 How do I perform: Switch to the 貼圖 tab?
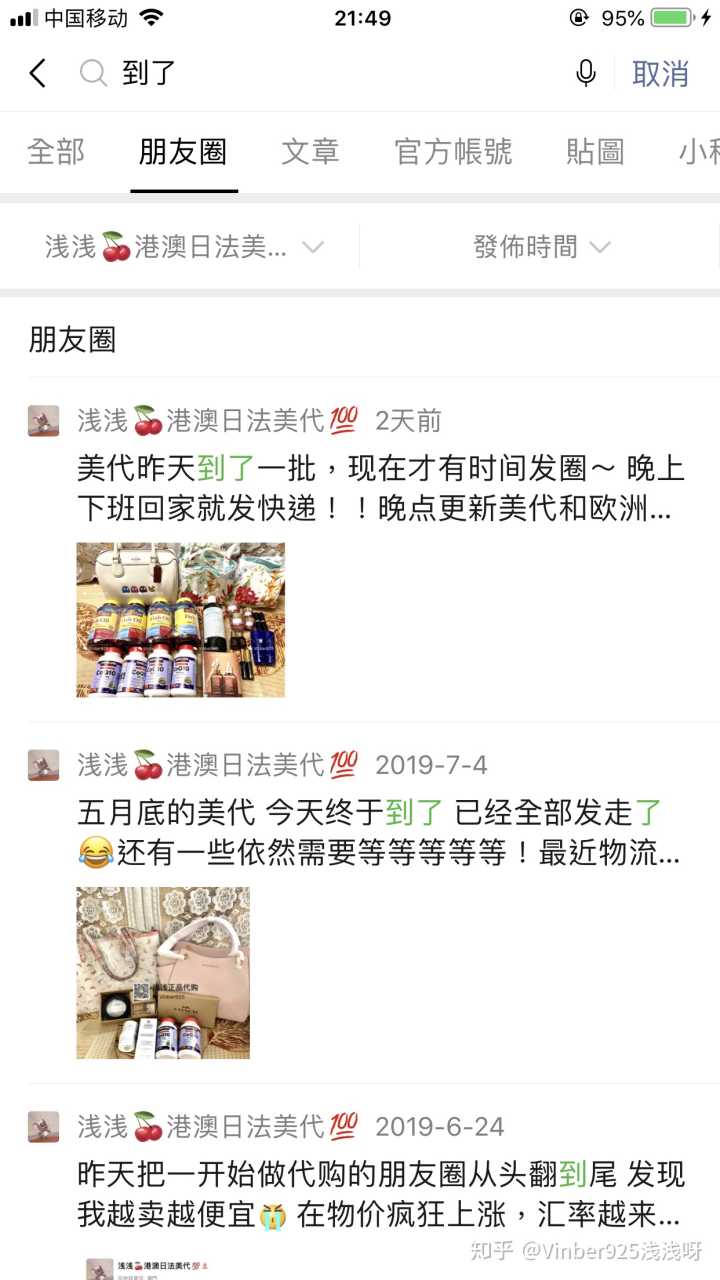pos(595,152)
